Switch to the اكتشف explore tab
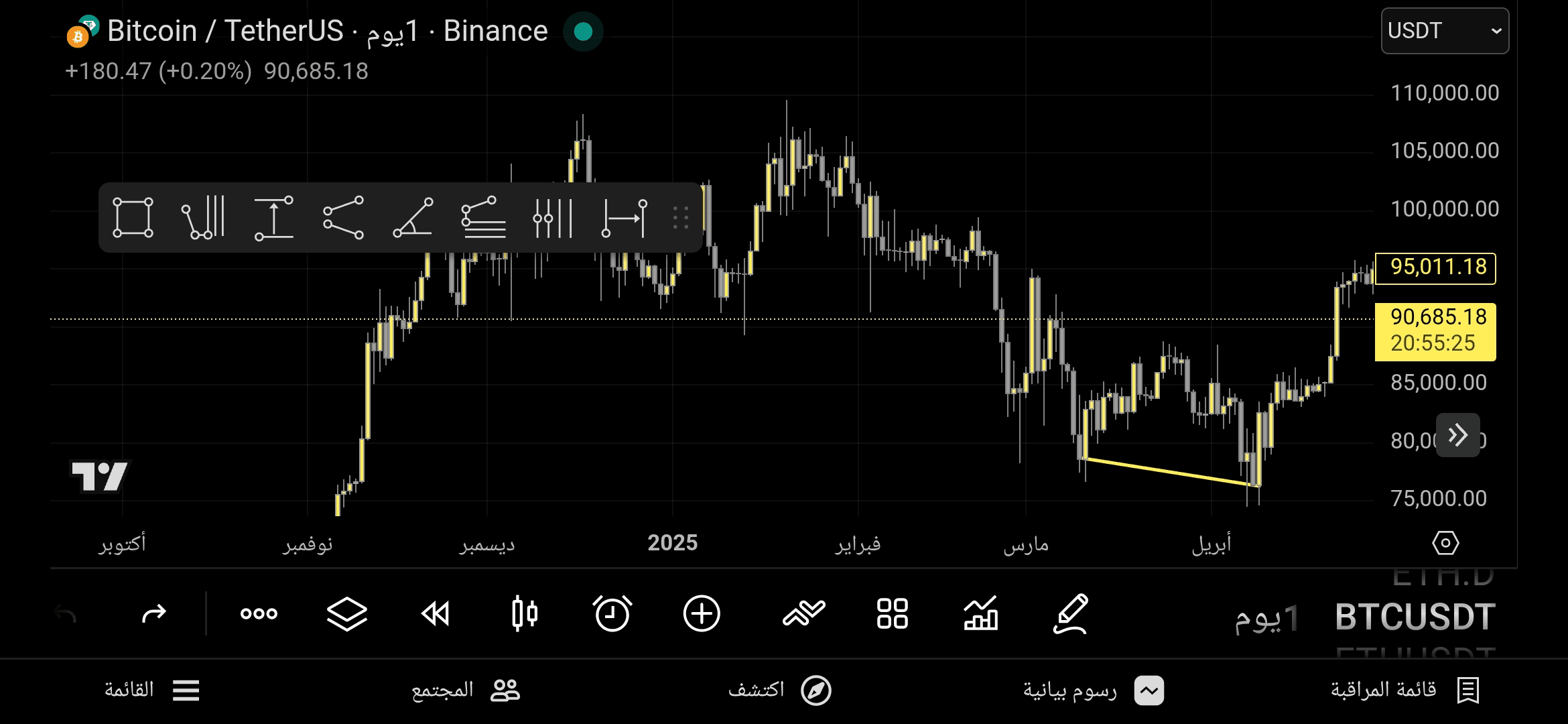 779,690
